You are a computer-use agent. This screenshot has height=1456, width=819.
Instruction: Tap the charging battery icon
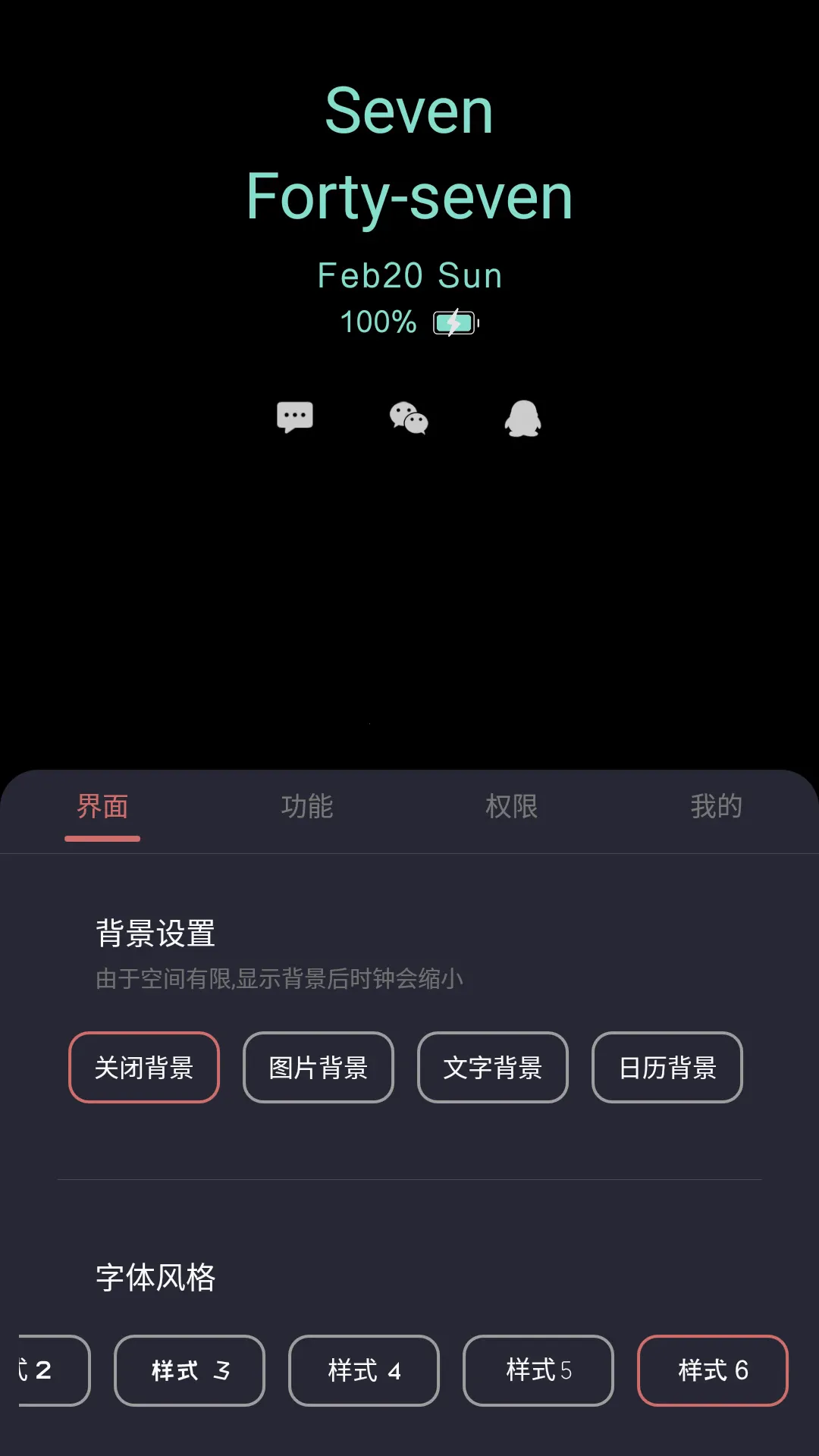click(454, 322)
